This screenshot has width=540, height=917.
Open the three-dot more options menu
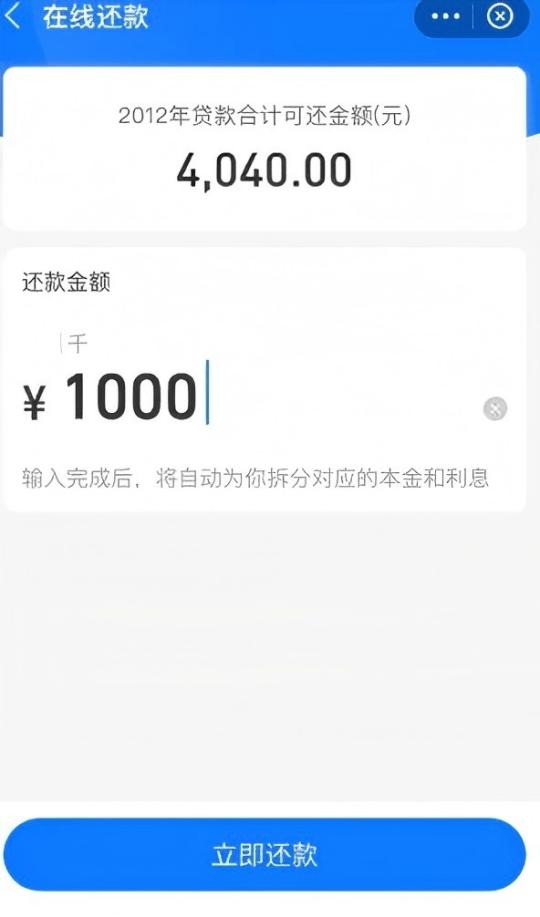(445, 16)
